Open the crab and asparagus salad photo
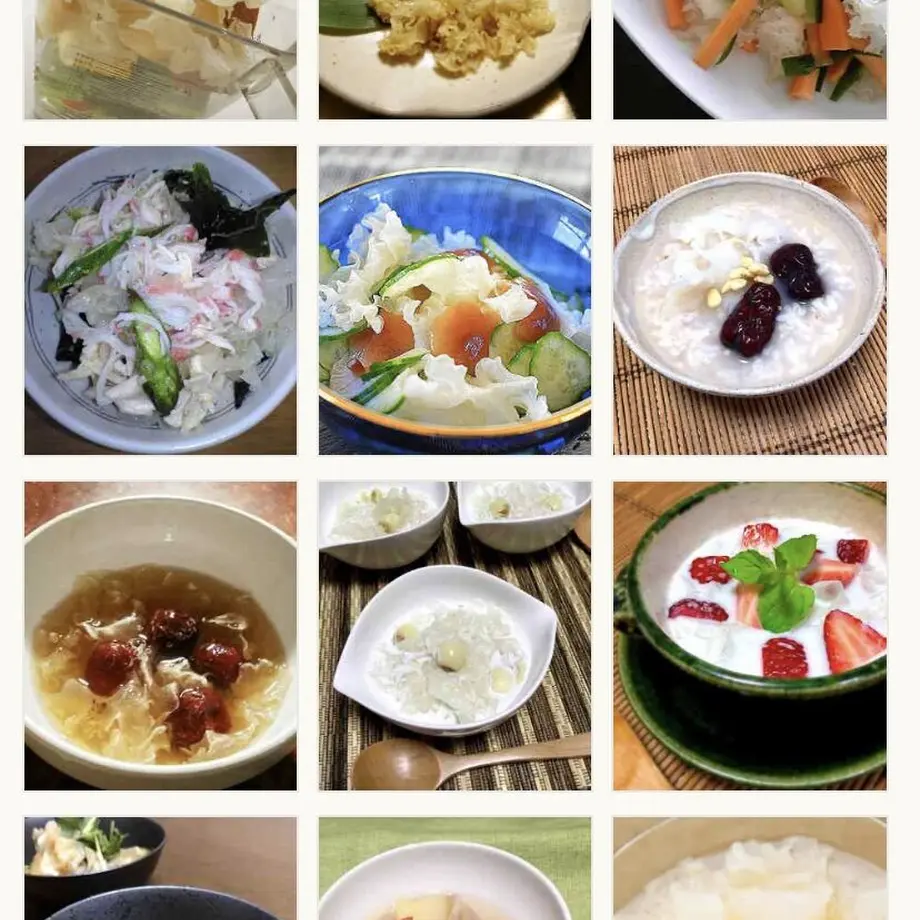The width and height of the screenshot is (920, 920). [x=160, y=300]
